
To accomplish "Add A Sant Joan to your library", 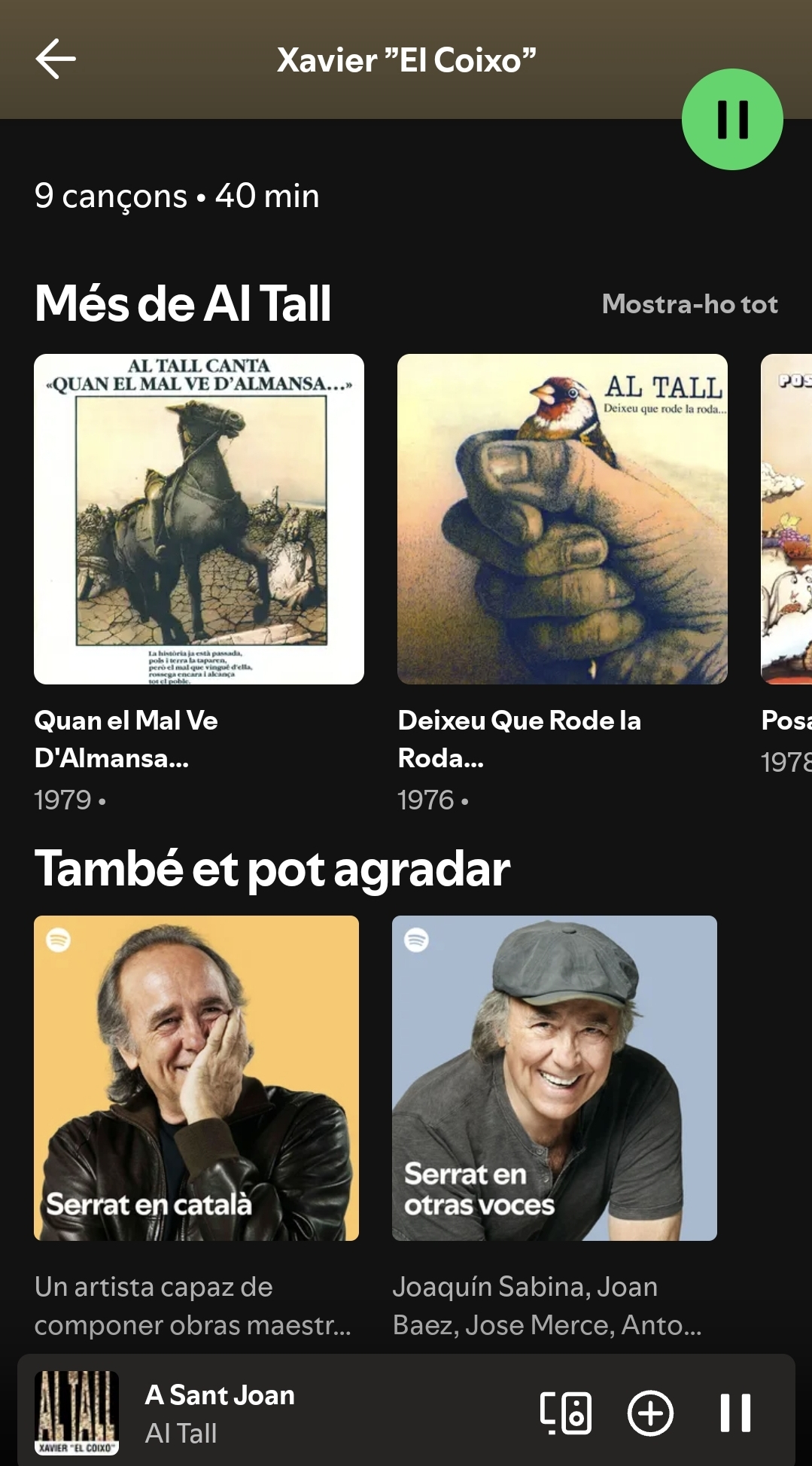I will 650,1413.
